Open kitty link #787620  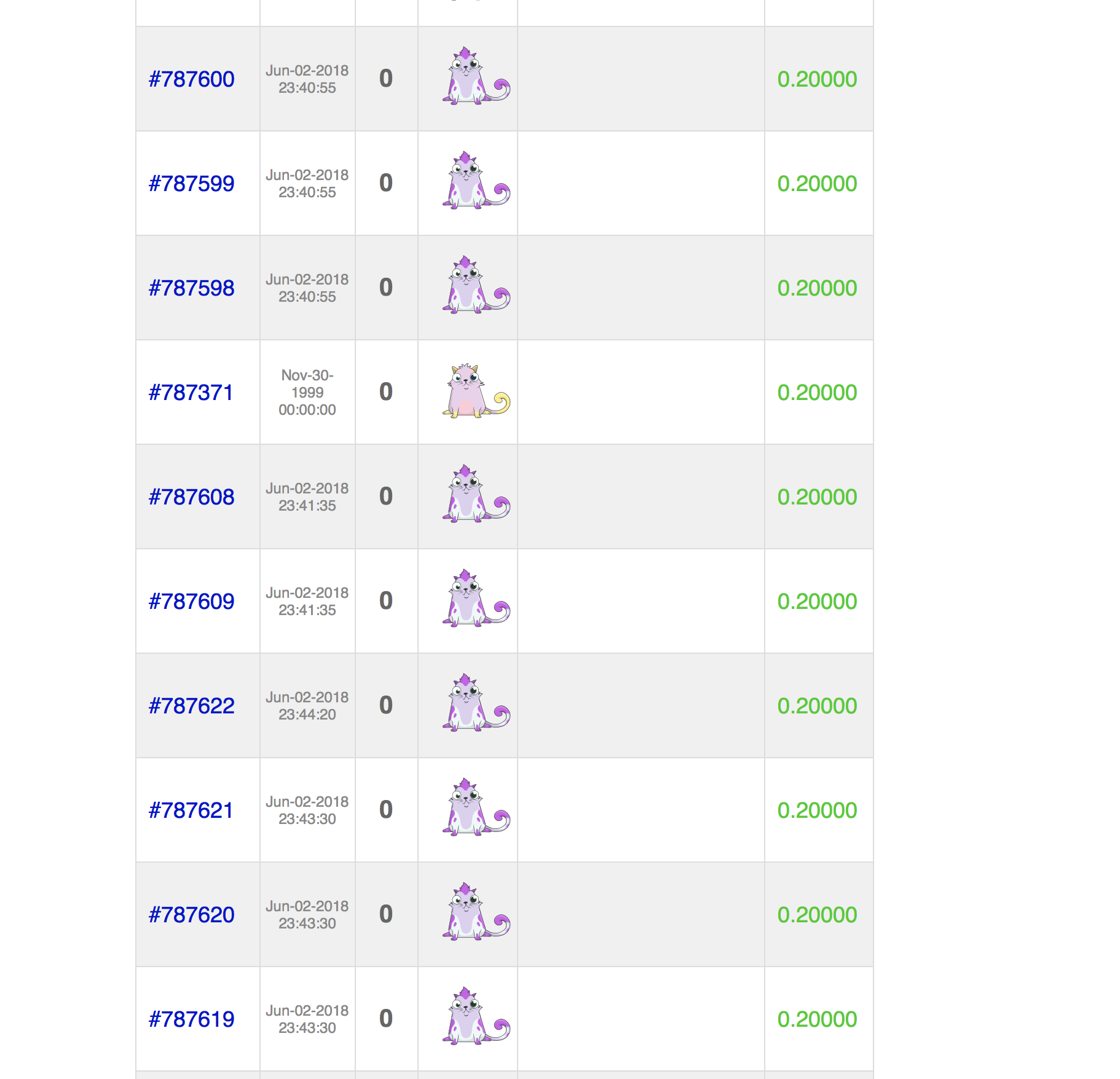click(x=191, y=915)
